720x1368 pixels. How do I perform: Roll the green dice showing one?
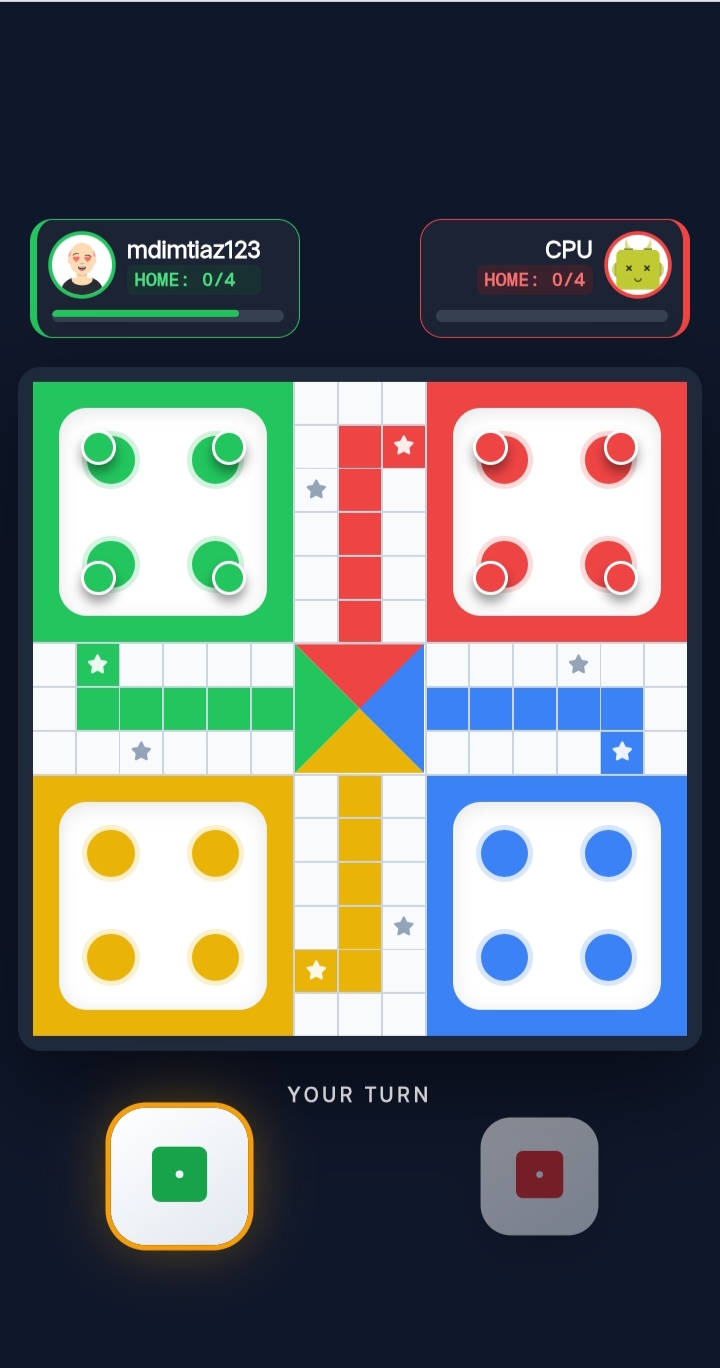[179, 1176]
